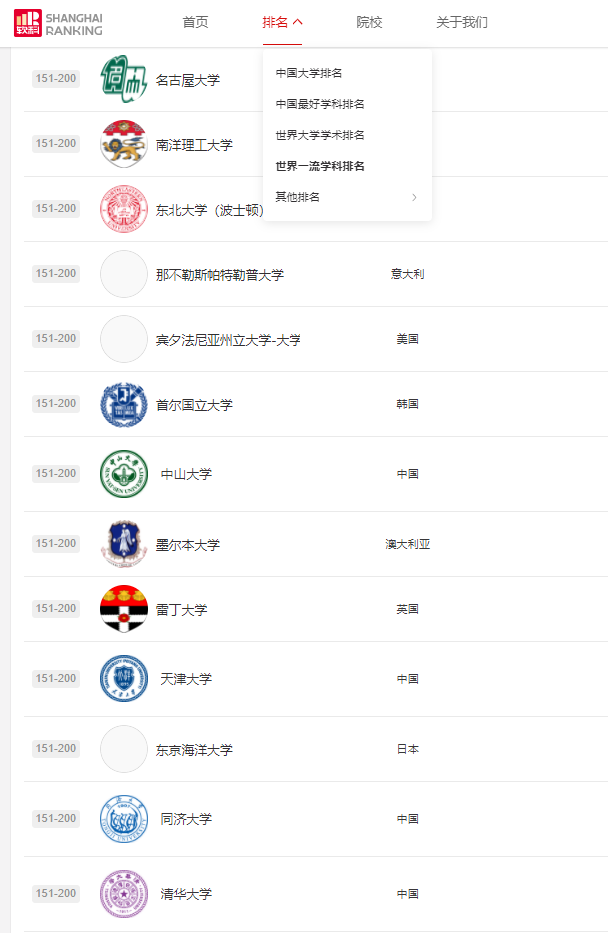Open 南洋理工大学 details
Viewport: 608px width, 933px height.
point(194,145)
